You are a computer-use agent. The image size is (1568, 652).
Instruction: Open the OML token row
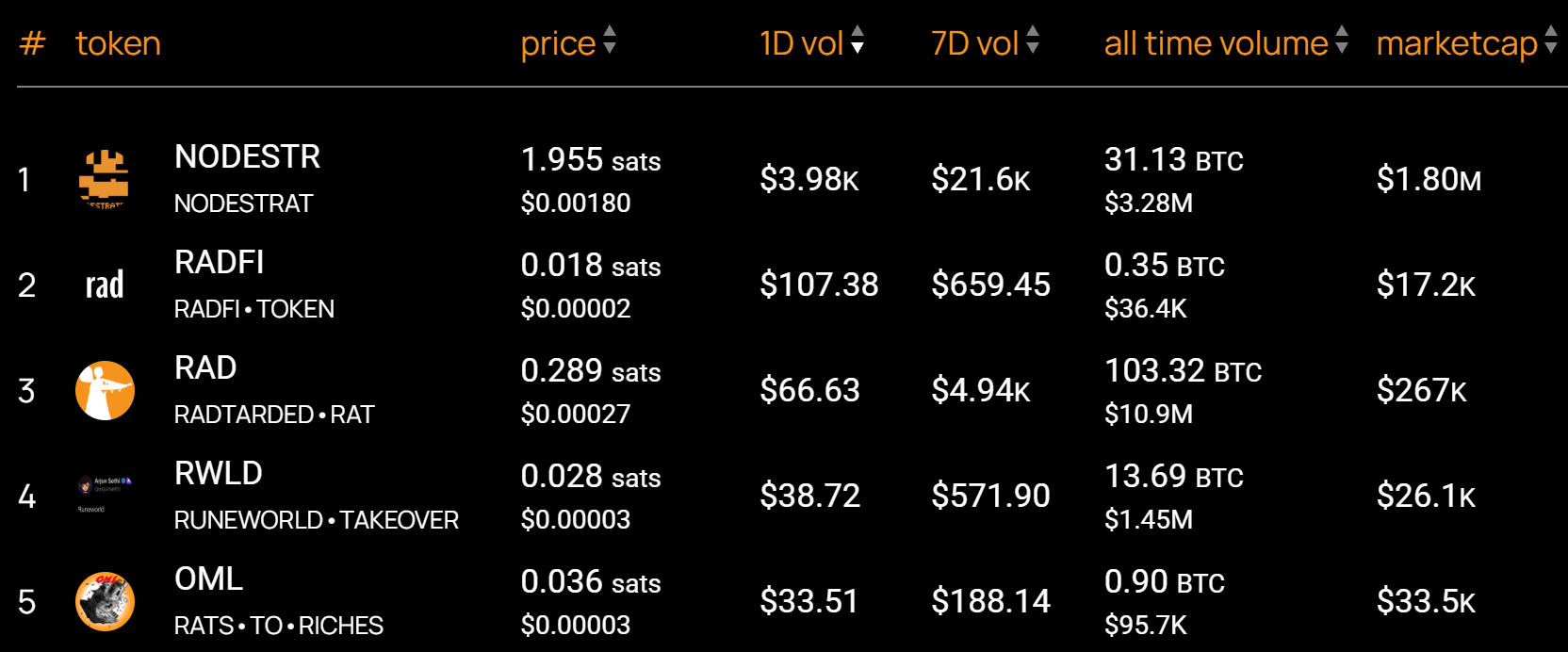208,579
